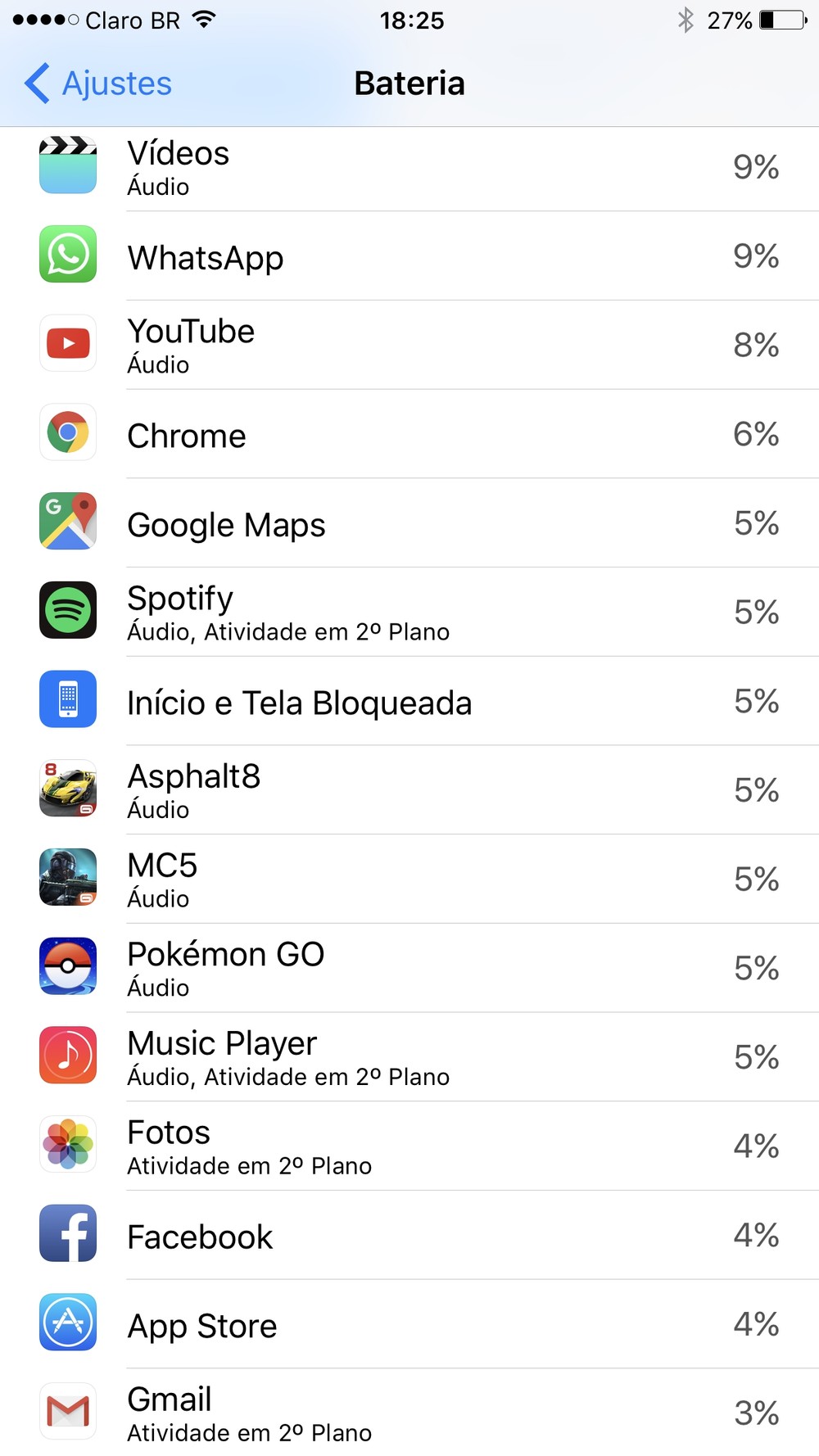
Task: Tap the Gmail battery row
Action: 409,1413
